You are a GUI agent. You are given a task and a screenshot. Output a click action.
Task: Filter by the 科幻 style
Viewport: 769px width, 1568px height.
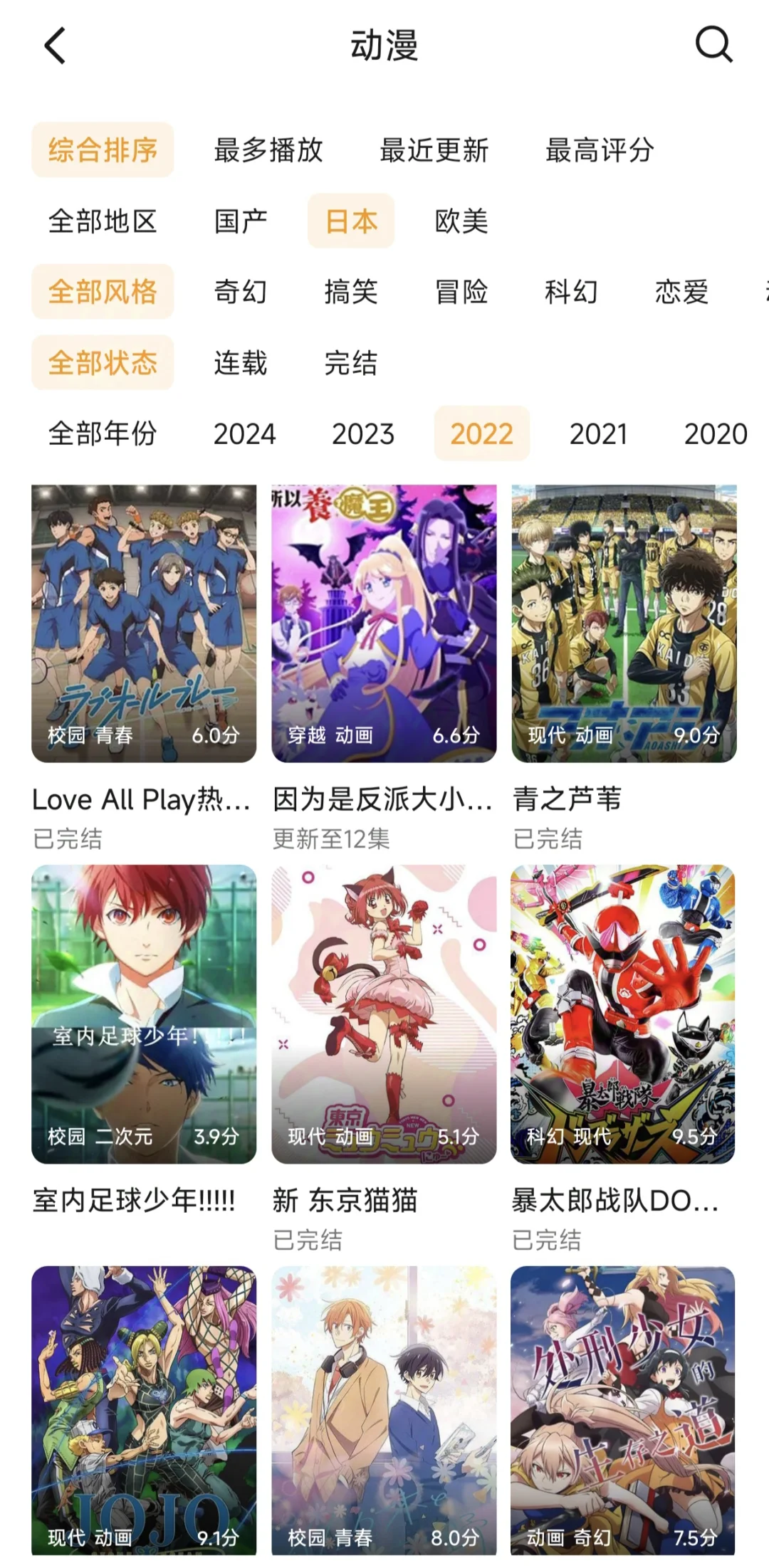[571, 292]
